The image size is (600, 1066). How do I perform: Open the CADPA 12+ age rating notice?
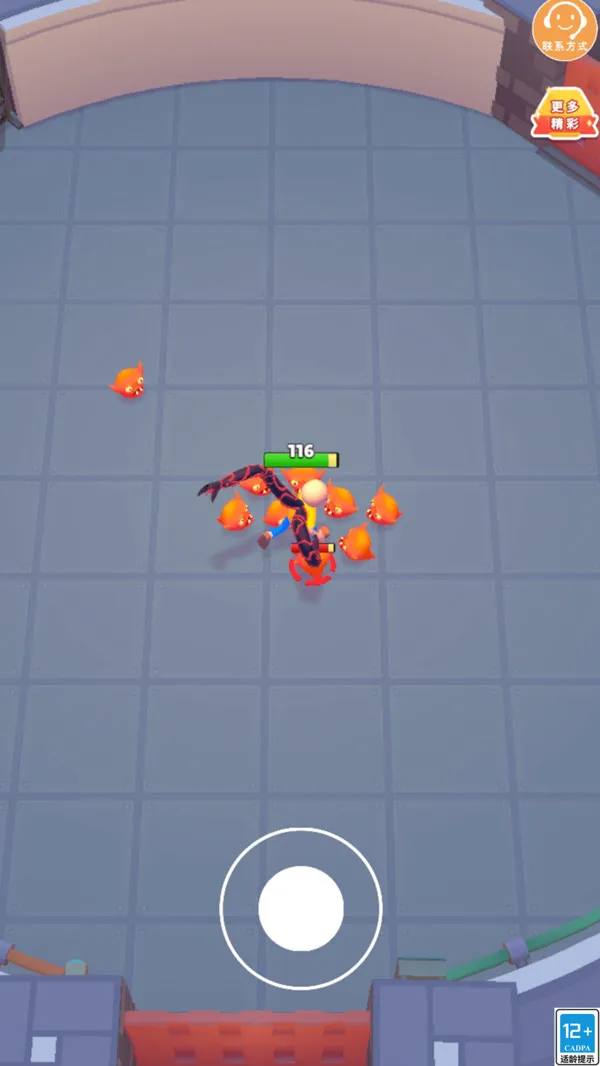(577, 1036)
